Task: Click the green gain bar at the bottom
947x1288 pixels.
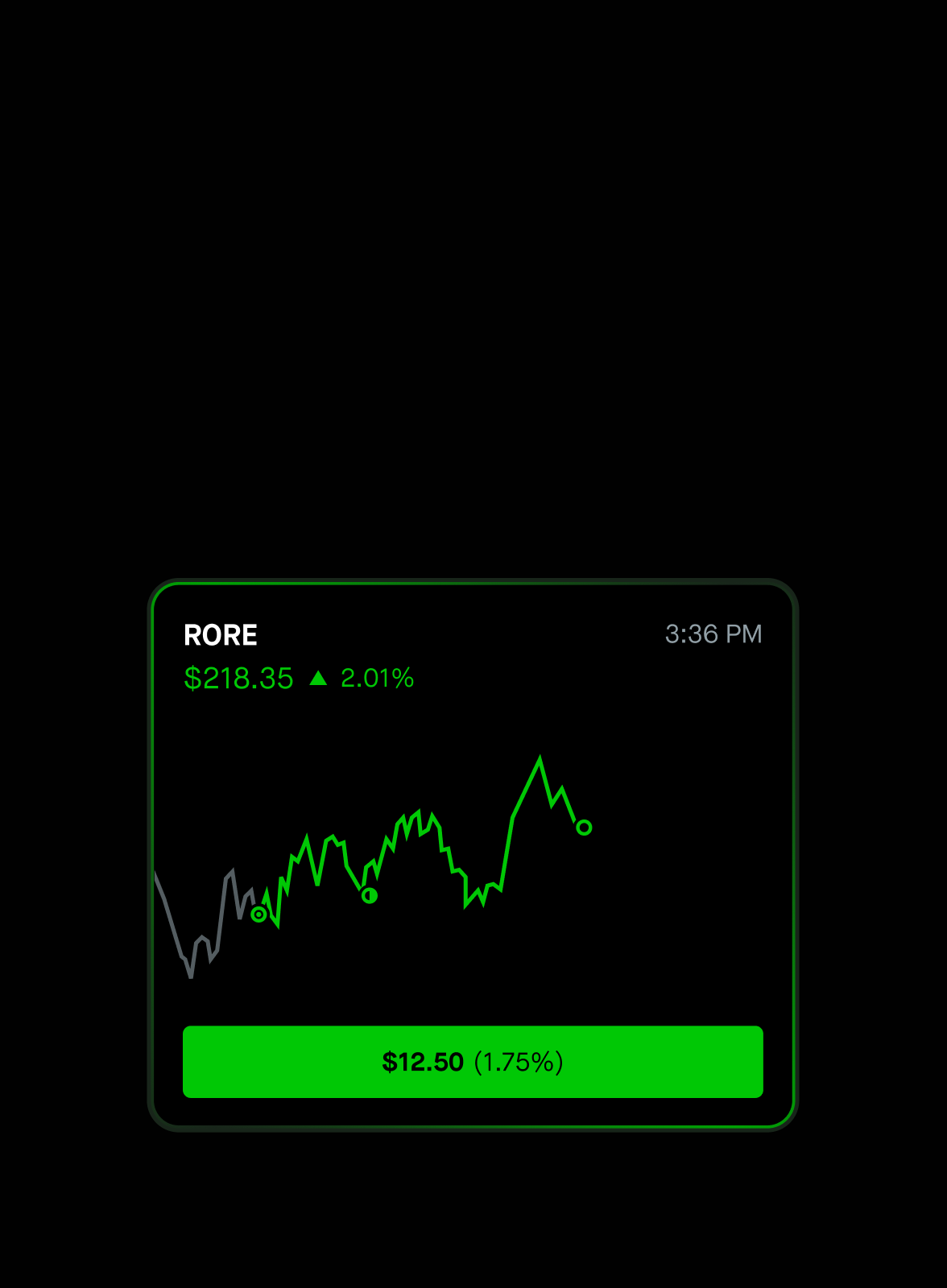Action: pos(473,1063)
